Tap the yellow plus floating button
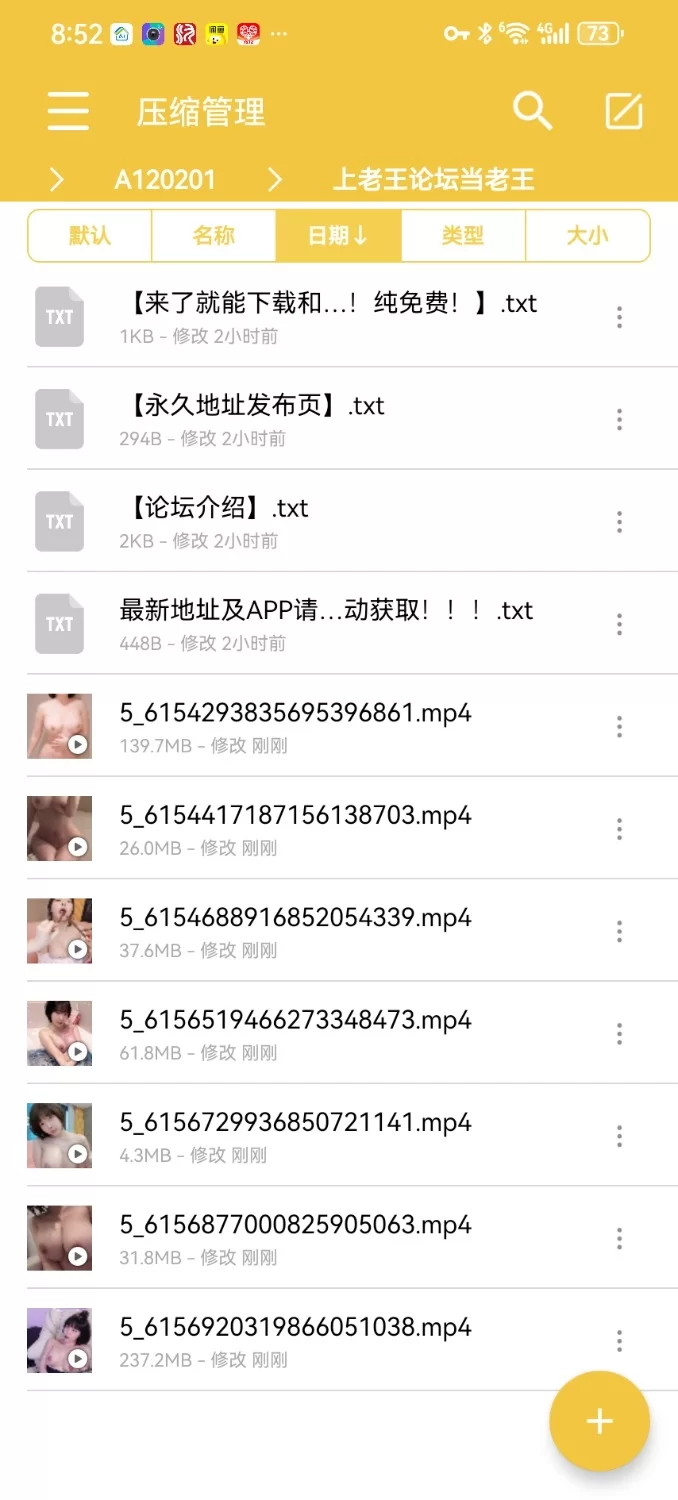This screenshot has height=1500, width=678. [x=599, y=1421]
